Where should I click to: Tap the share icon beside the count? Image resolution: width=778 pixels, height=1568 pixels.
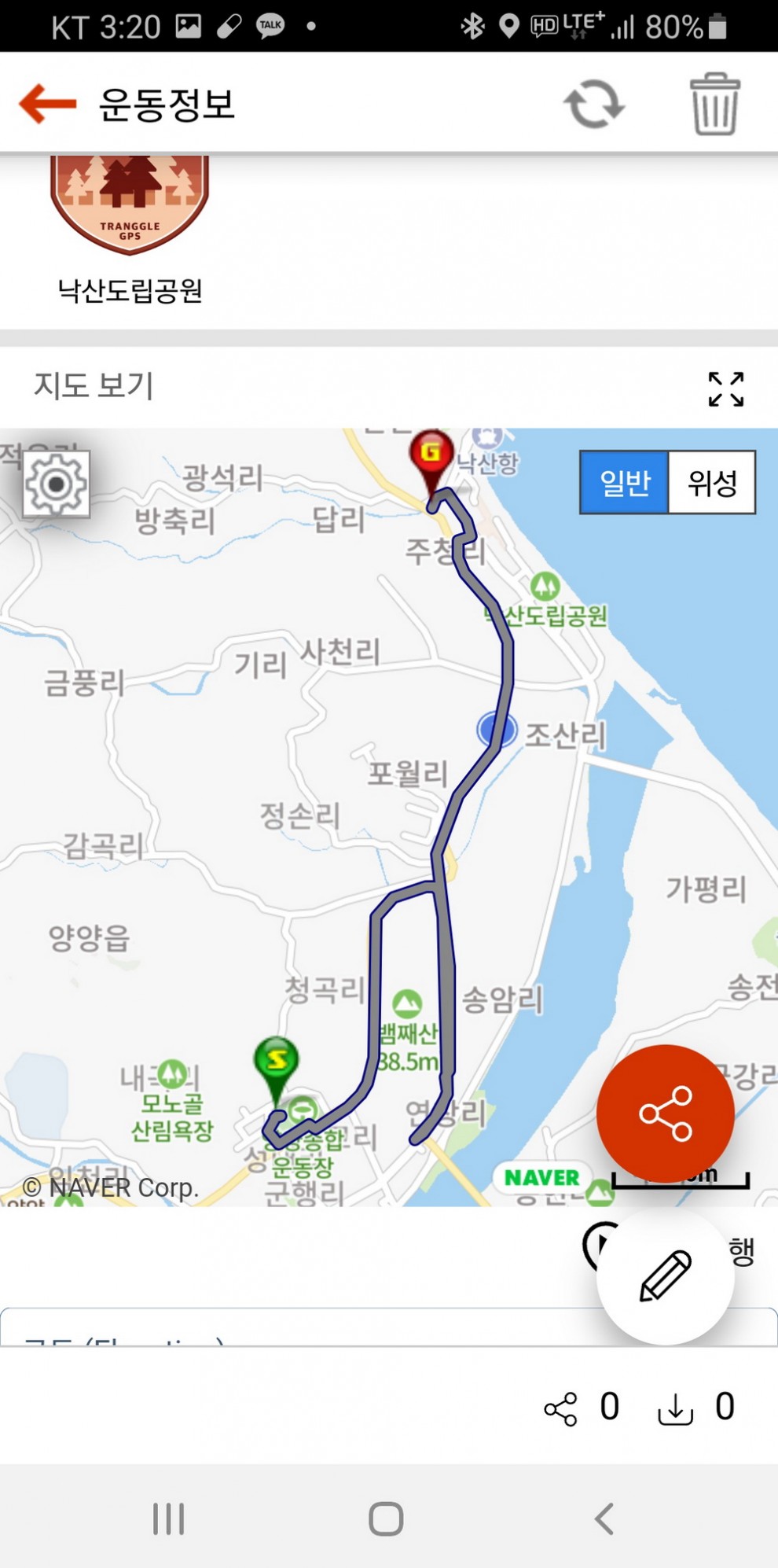[x=560, y=1409]
